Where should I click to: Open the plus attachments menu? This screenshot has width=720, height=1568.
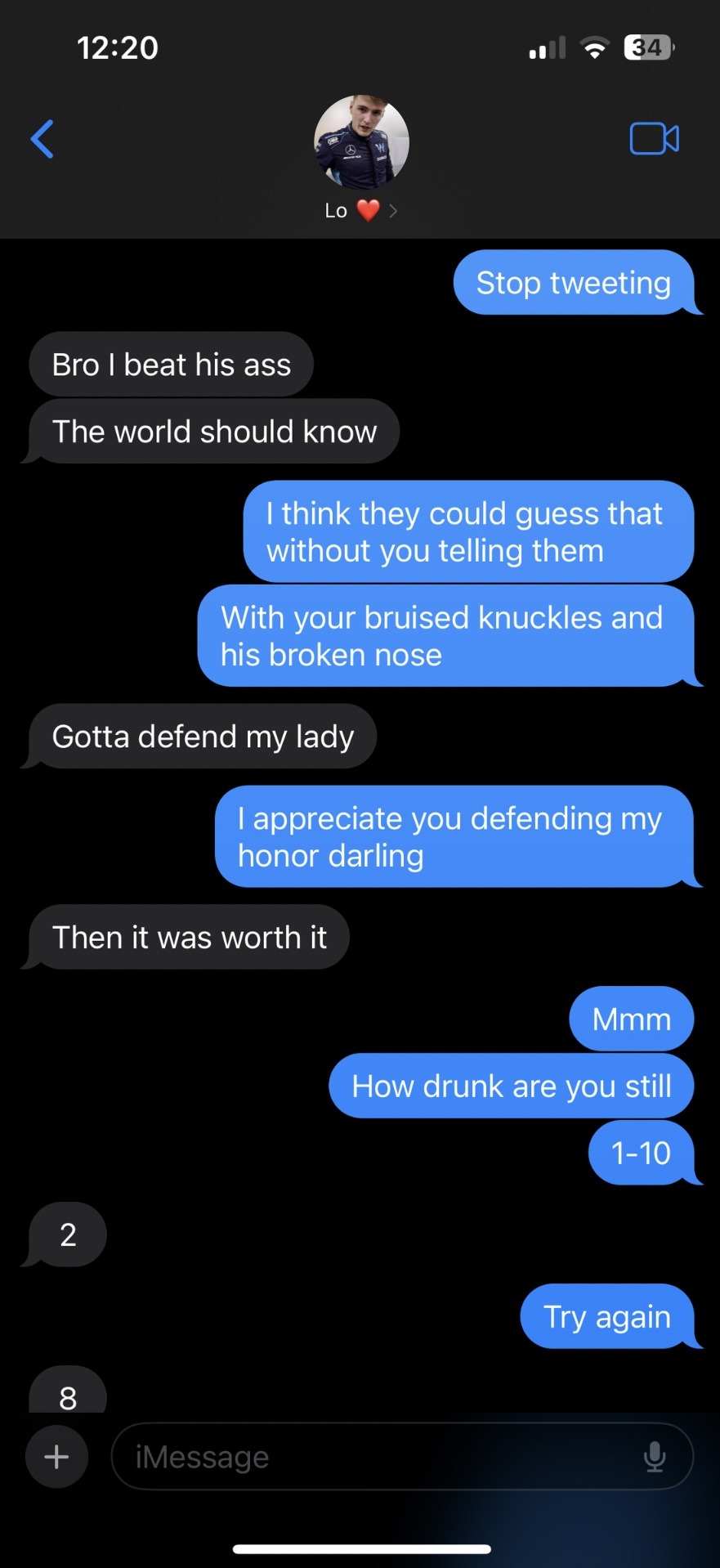(x=56, y=1456)
